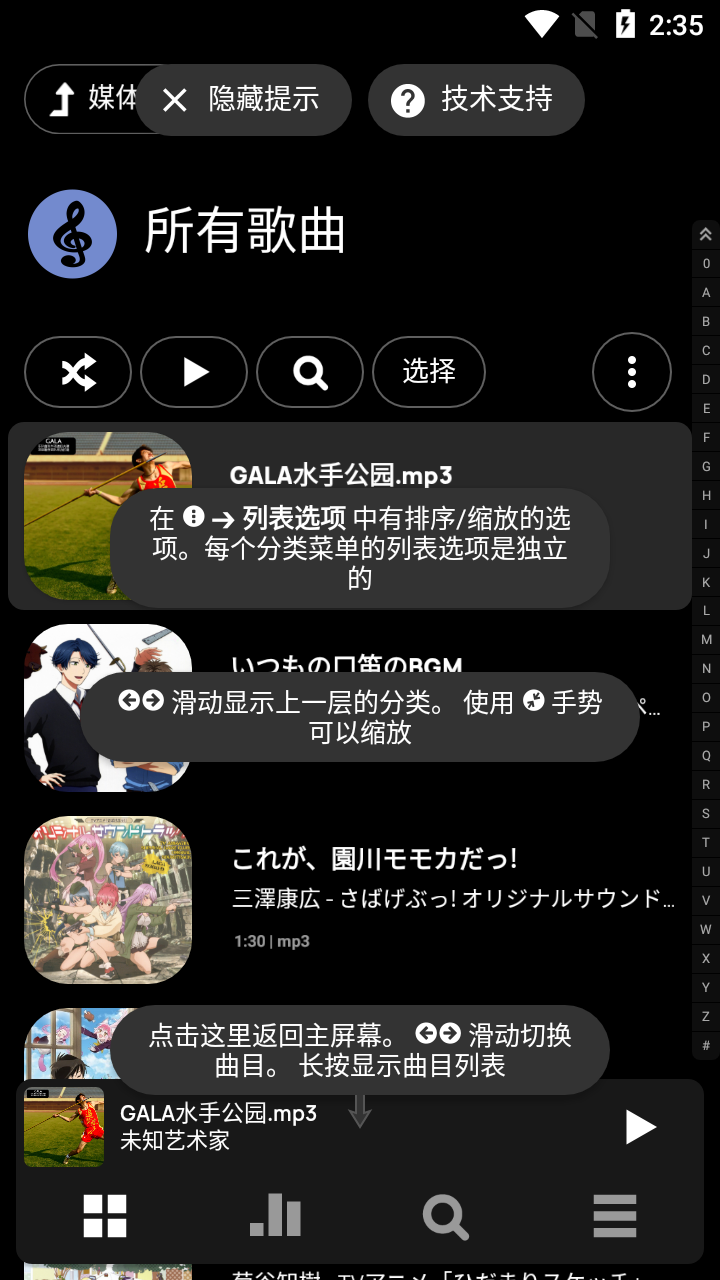This screenshot has width=720, height=1280.
Task: Hide tips by tapping 隐藏提示
Action: [x=243, y=100]
